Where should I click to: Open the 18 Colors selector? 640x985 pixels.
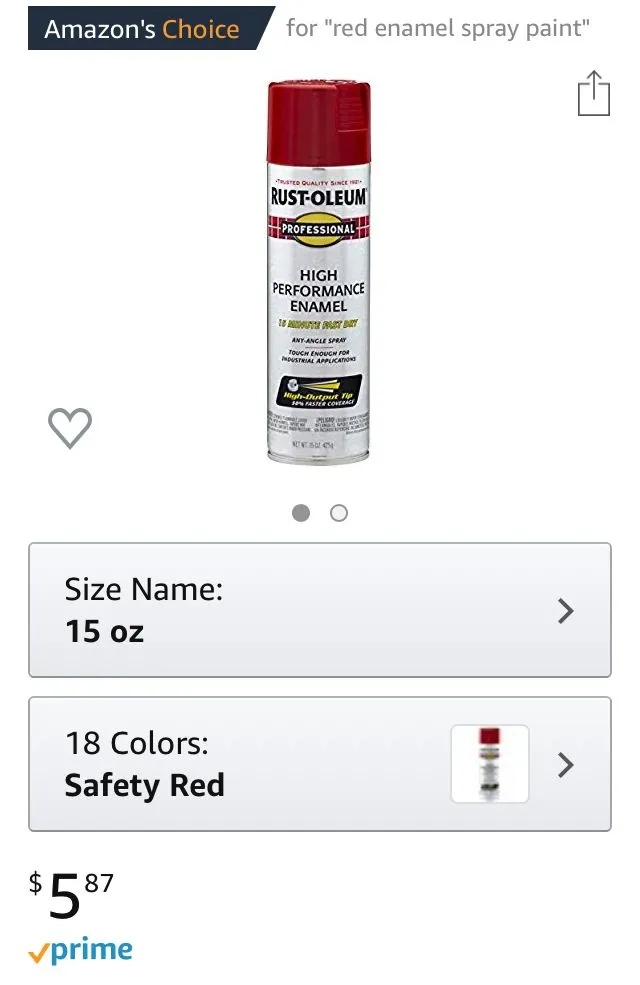(319, 764)
